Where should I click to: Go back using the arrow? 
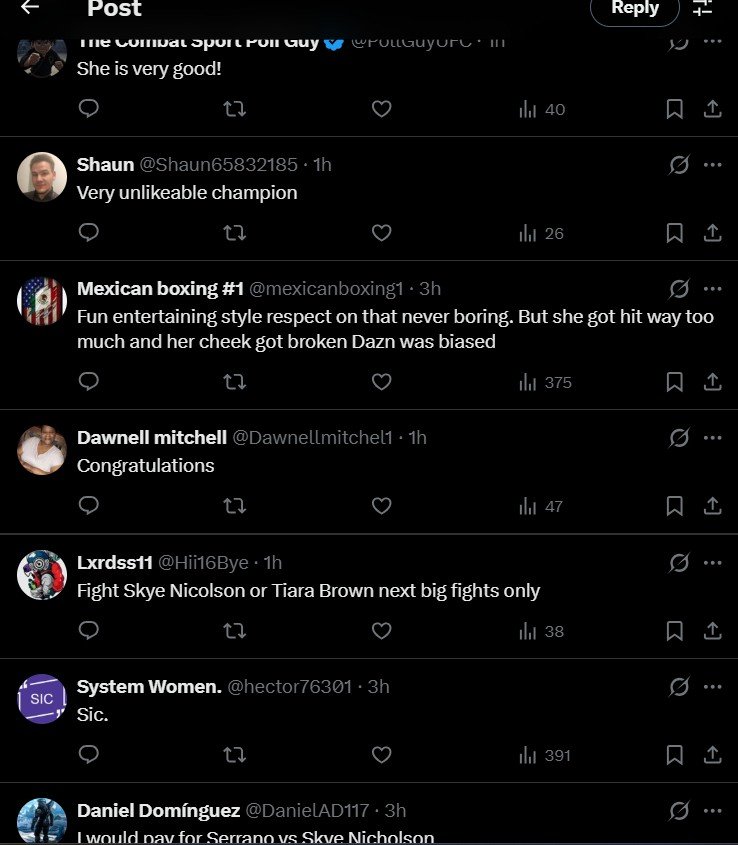[x=30, y=8]
